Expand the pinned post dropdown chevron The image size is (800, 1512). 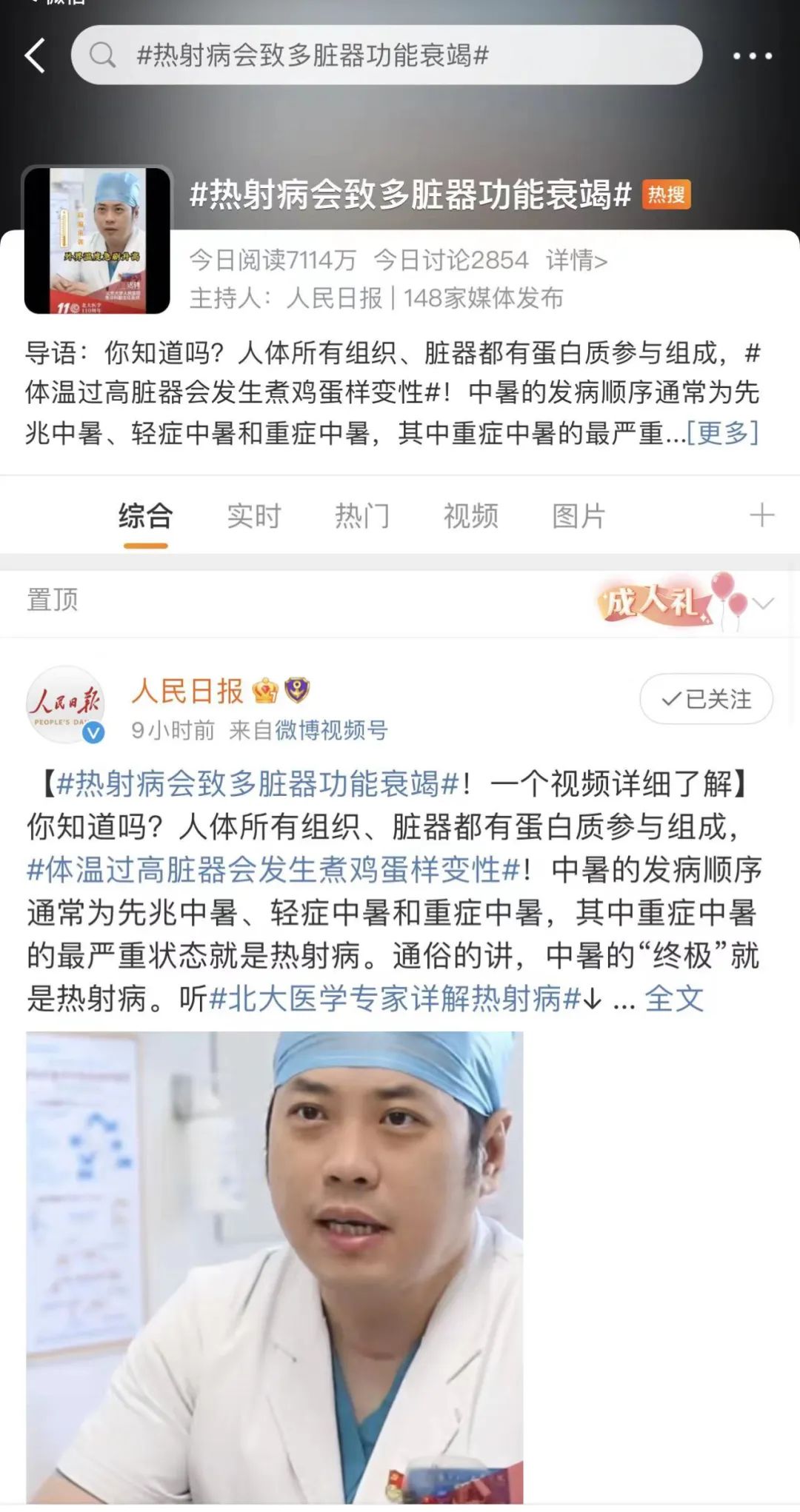click(x=763, y=603)
